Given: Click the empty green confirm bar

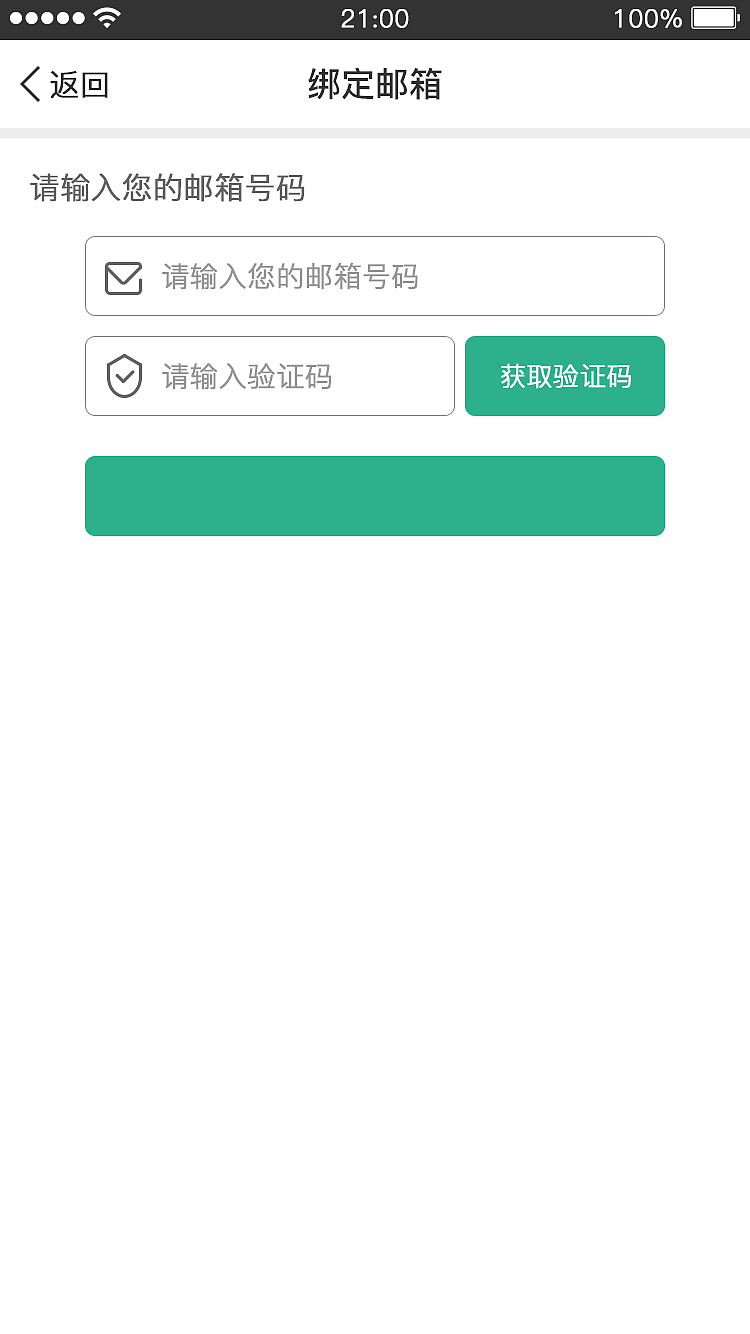Looking at the screenshot, I should click(375, 495).
